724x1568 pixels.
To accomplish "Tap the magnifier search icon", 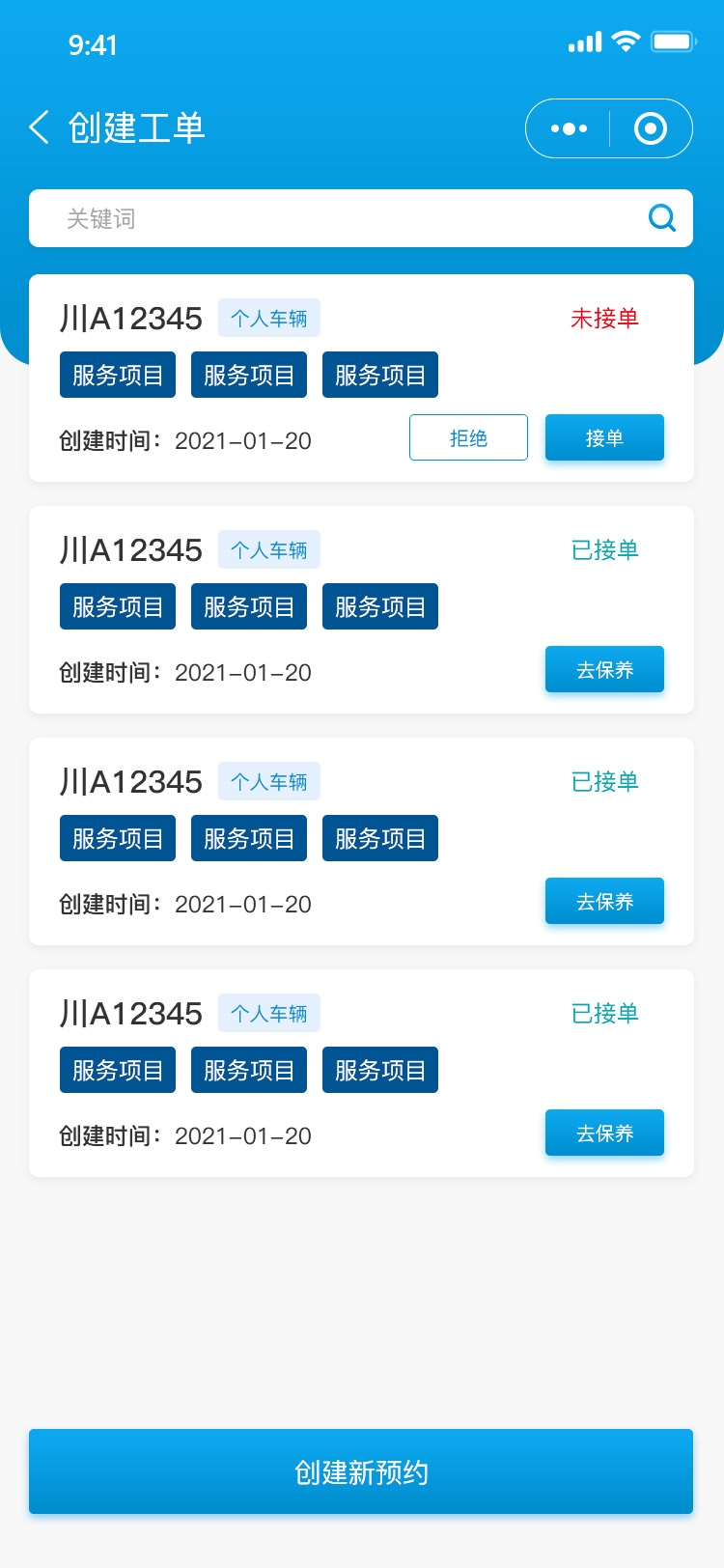I will click(x=662, y=218).
